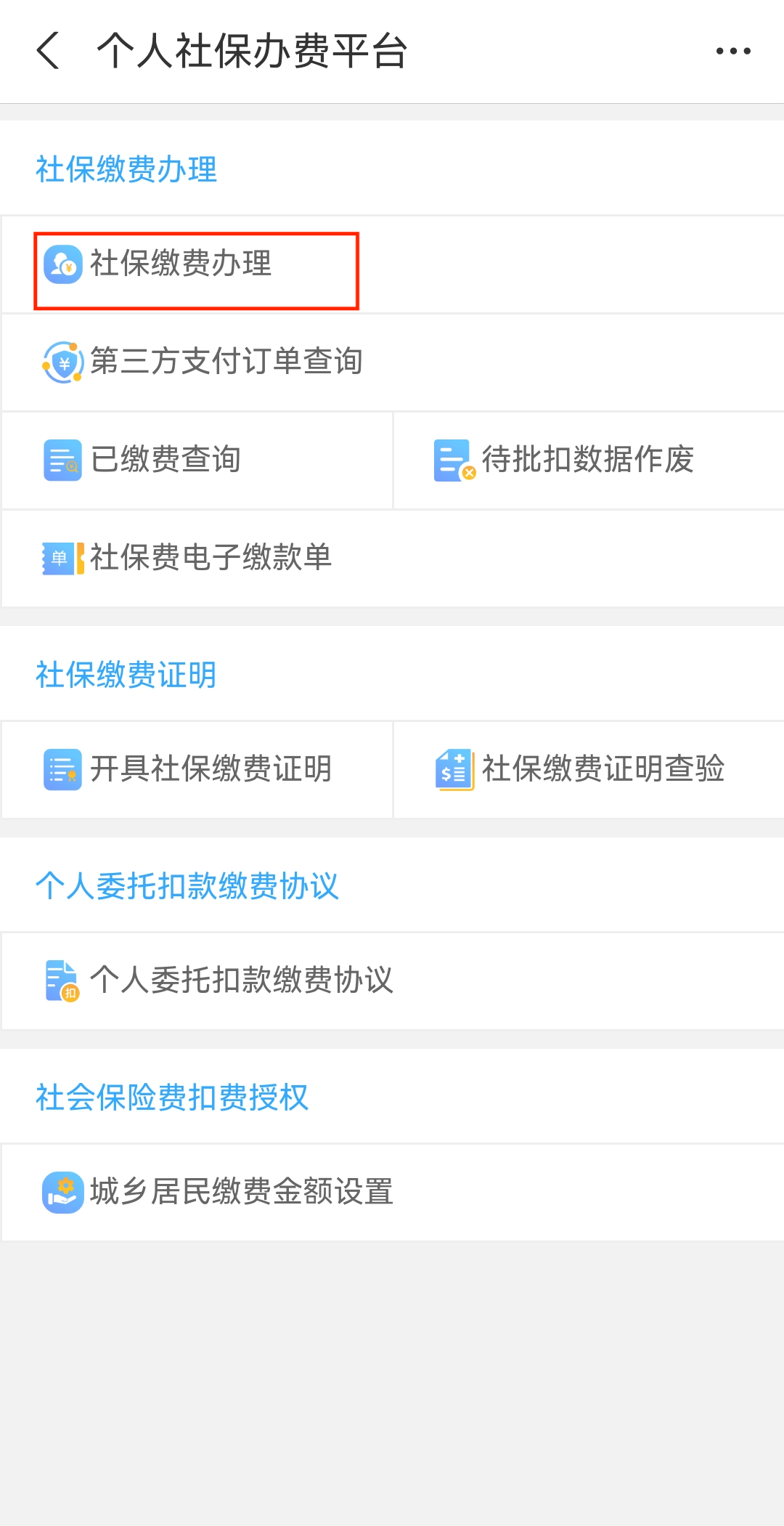Open the 个人委托扣款缴费协议 row
784x1526 pixels.
click(x=393, y=981)
